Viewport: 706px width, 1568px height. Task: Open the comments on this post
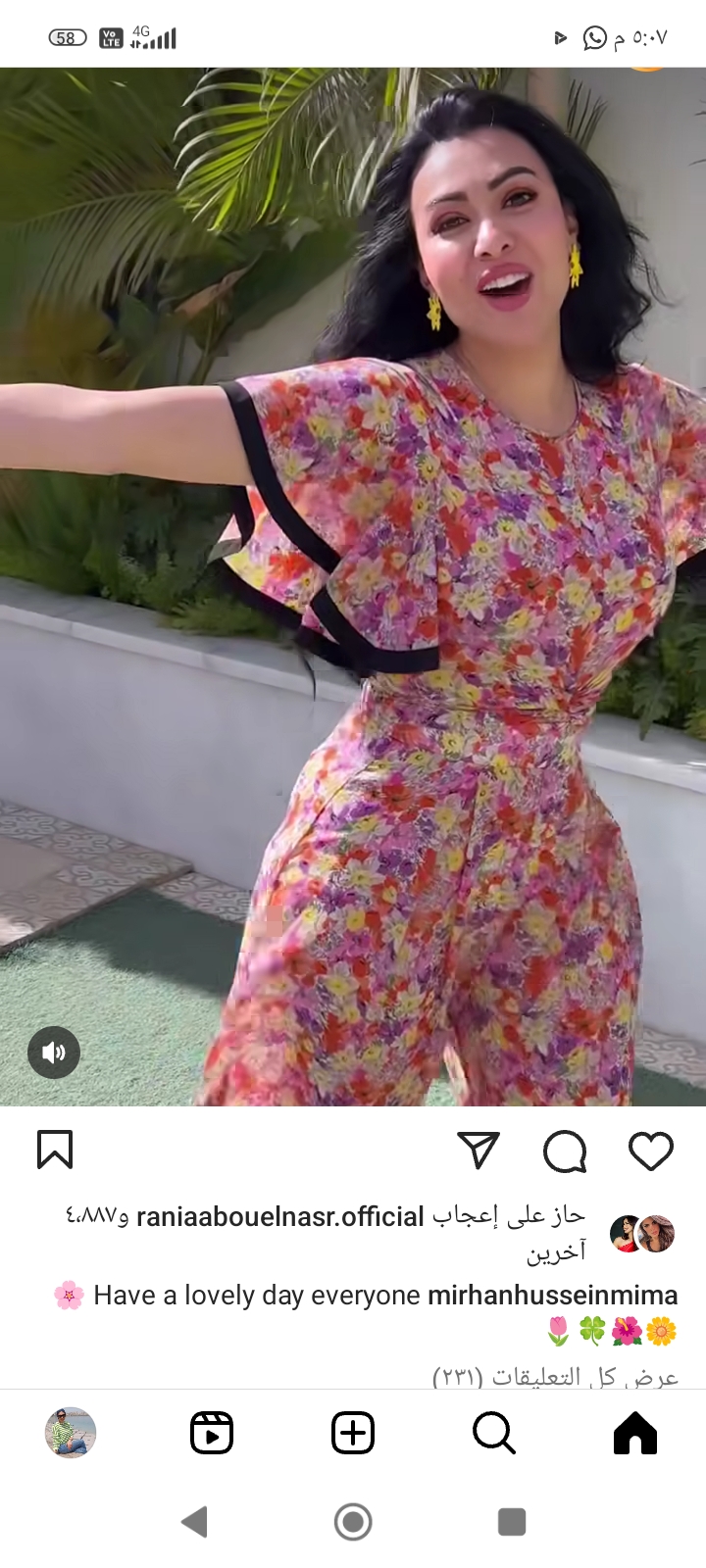click(x=565, y=1151)
